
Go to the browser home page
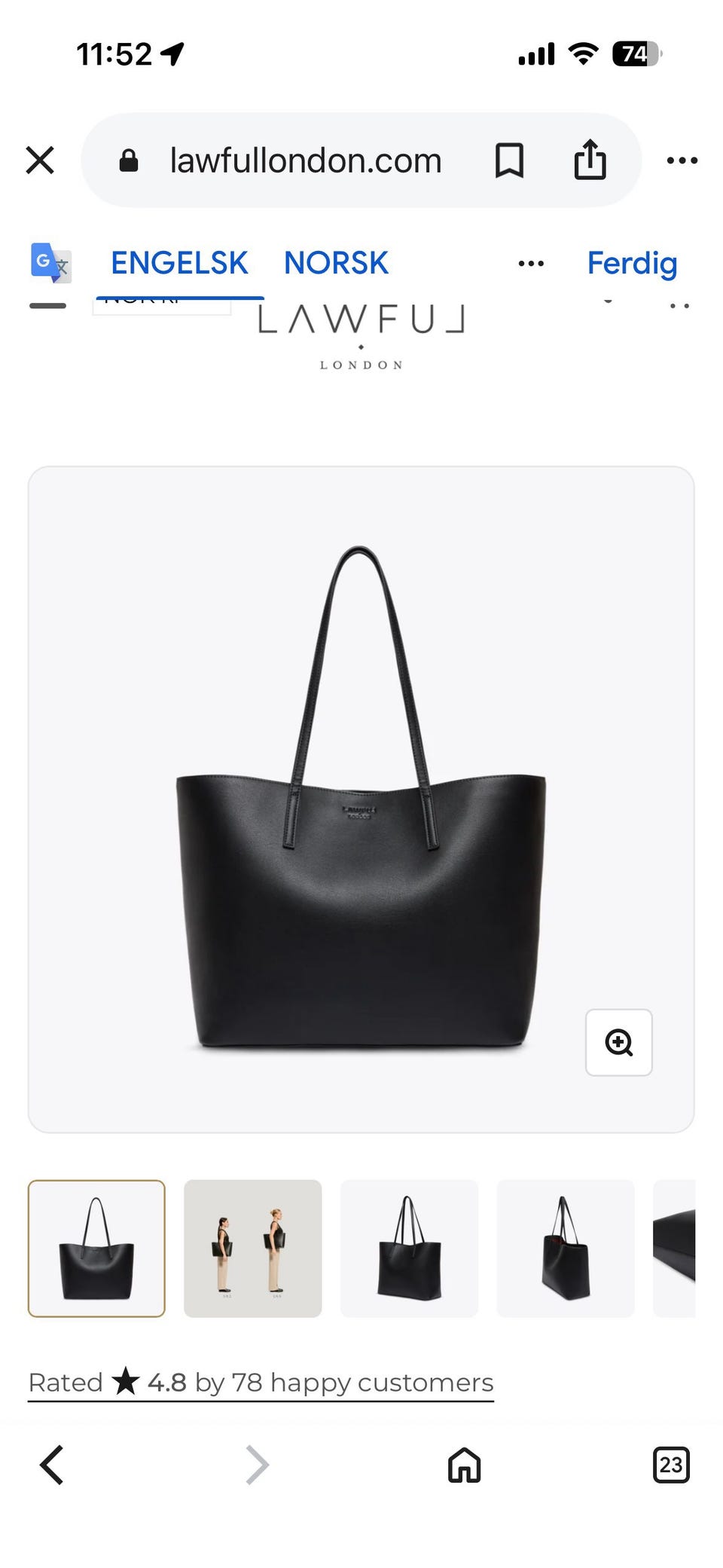coord(464,1465)
